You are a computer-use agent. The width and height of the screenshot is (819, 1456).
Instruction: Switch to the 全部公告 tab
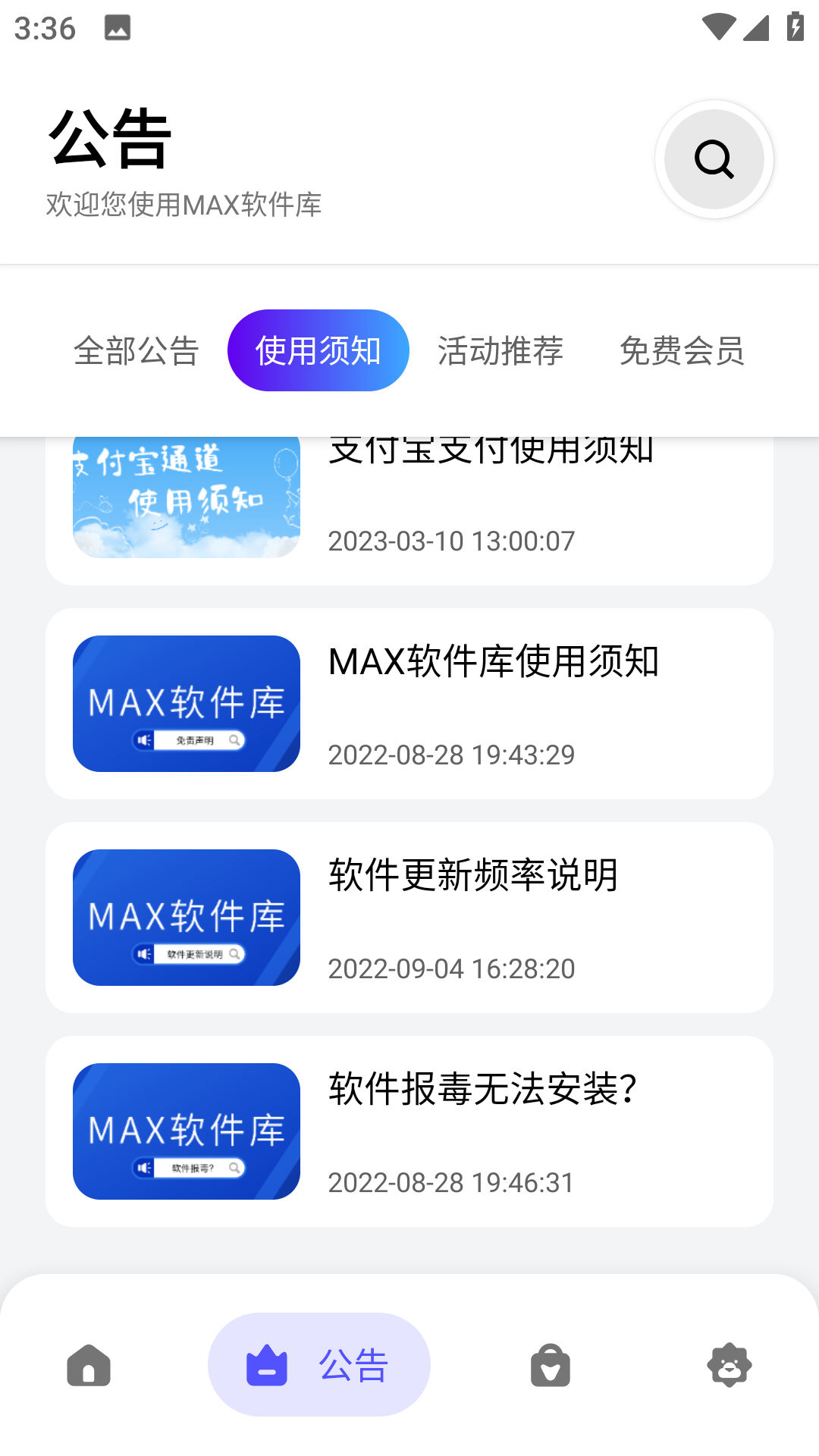(x=137, y=350)
